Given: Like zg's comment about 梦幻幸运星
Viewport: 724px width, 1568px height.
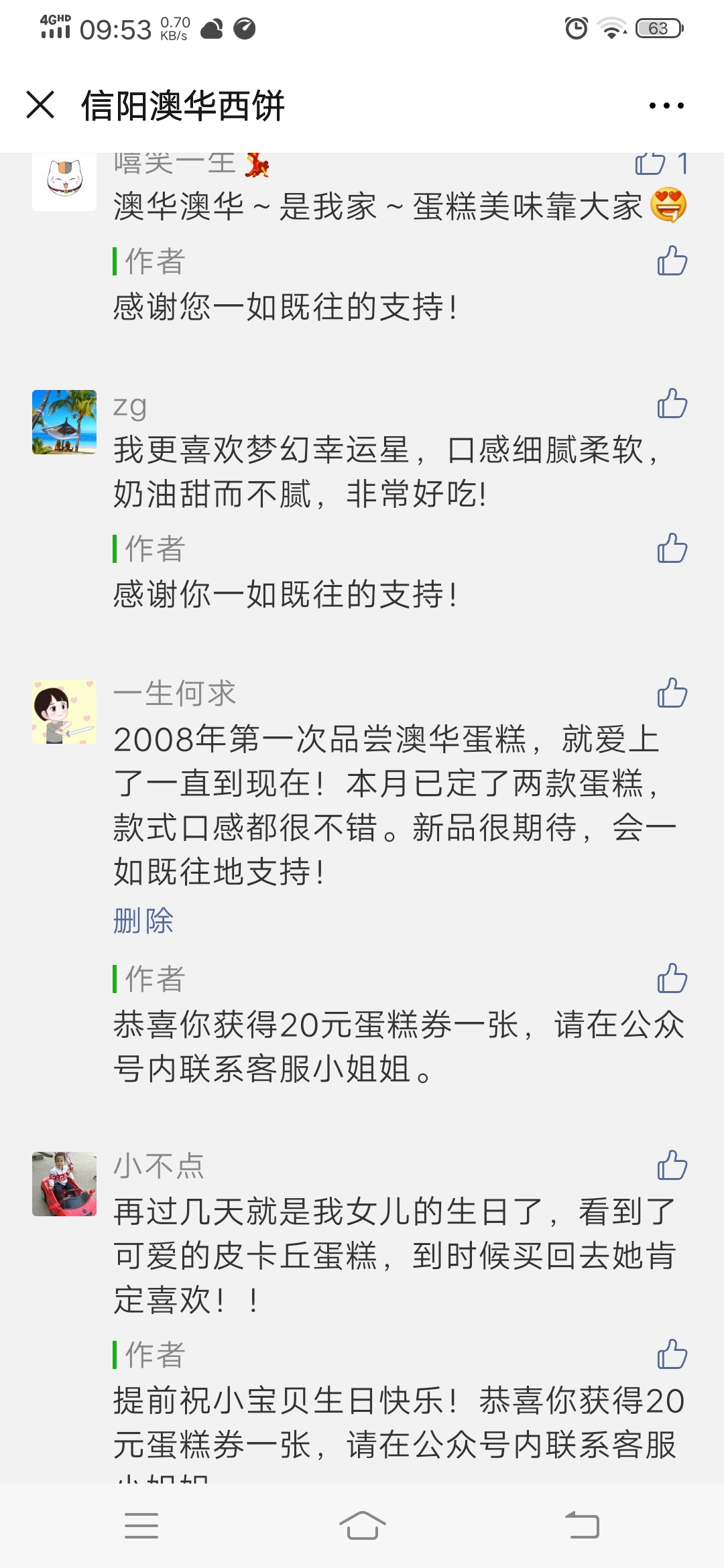Looking at the screenshot, I should click(x=672, y=403).
